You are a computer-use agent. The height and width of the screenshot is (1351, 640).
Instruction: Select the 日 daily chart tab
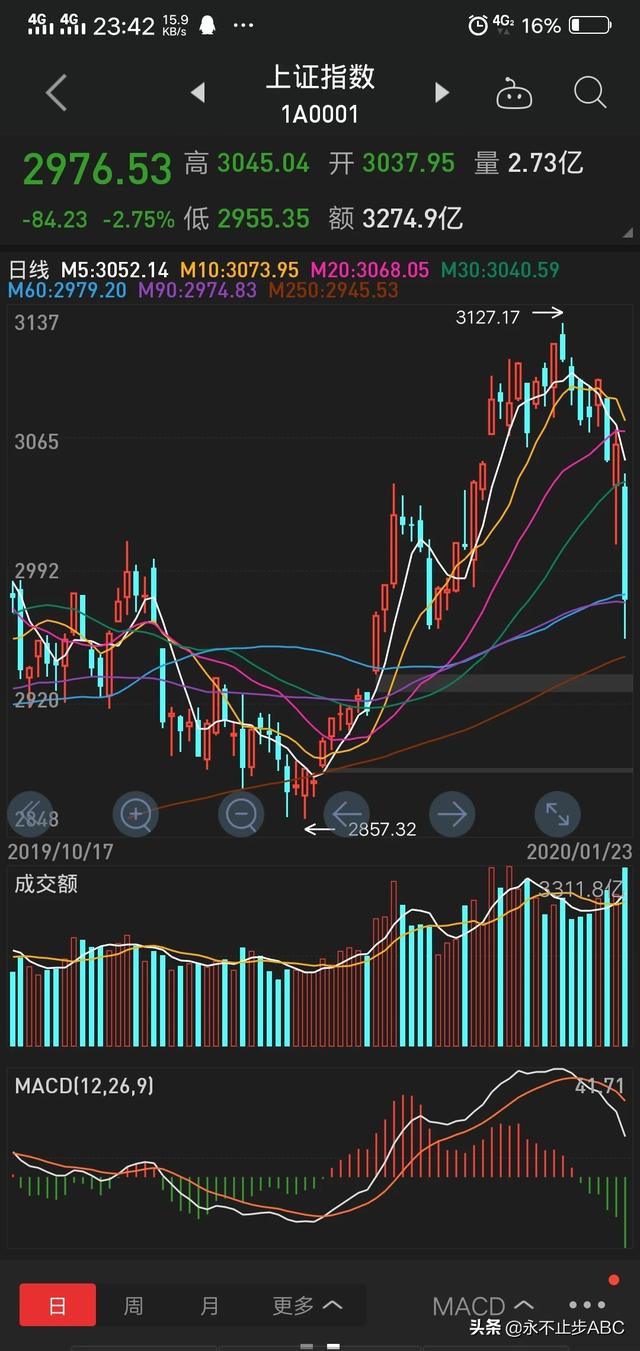tap(57, 1305)
